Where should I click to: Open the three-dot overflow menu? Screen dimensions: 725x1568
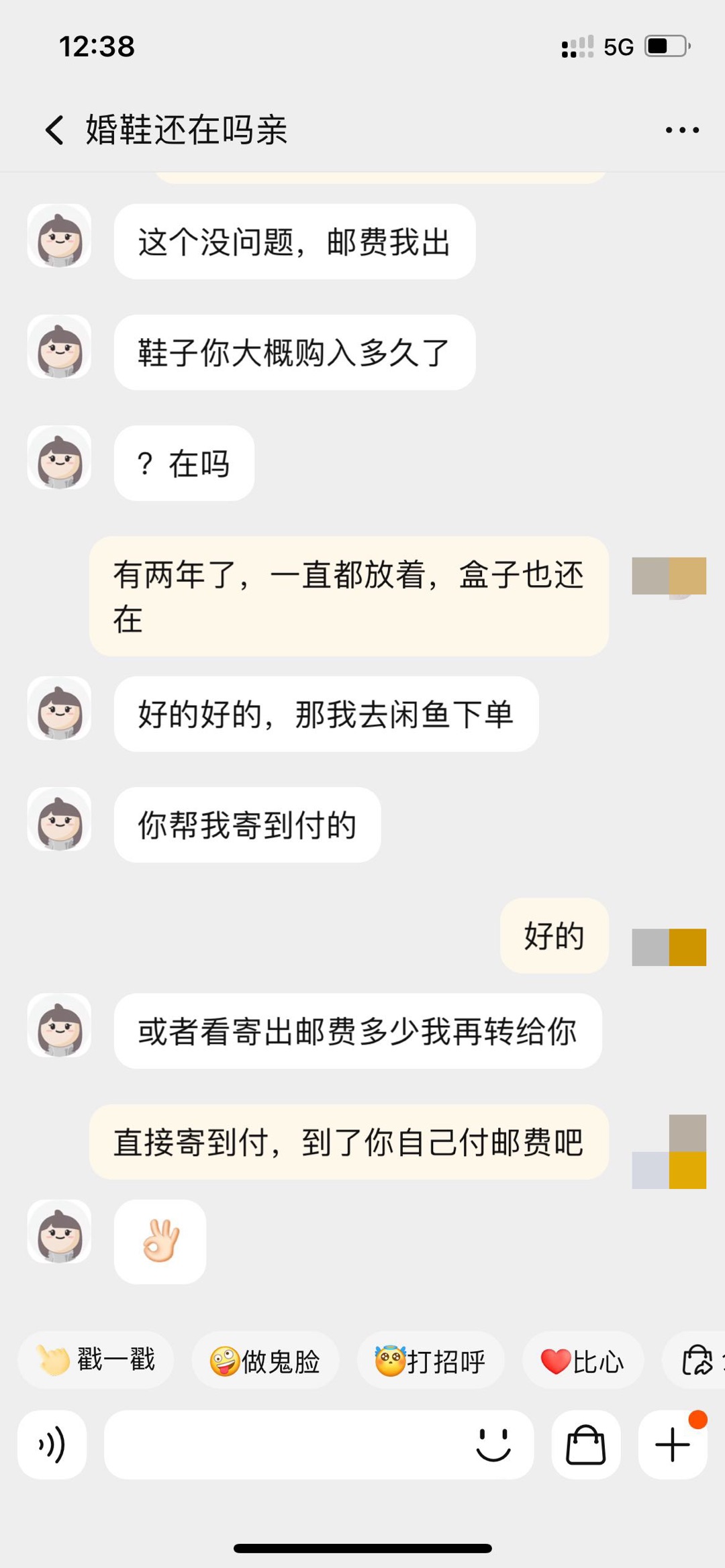tap(682, 130)
